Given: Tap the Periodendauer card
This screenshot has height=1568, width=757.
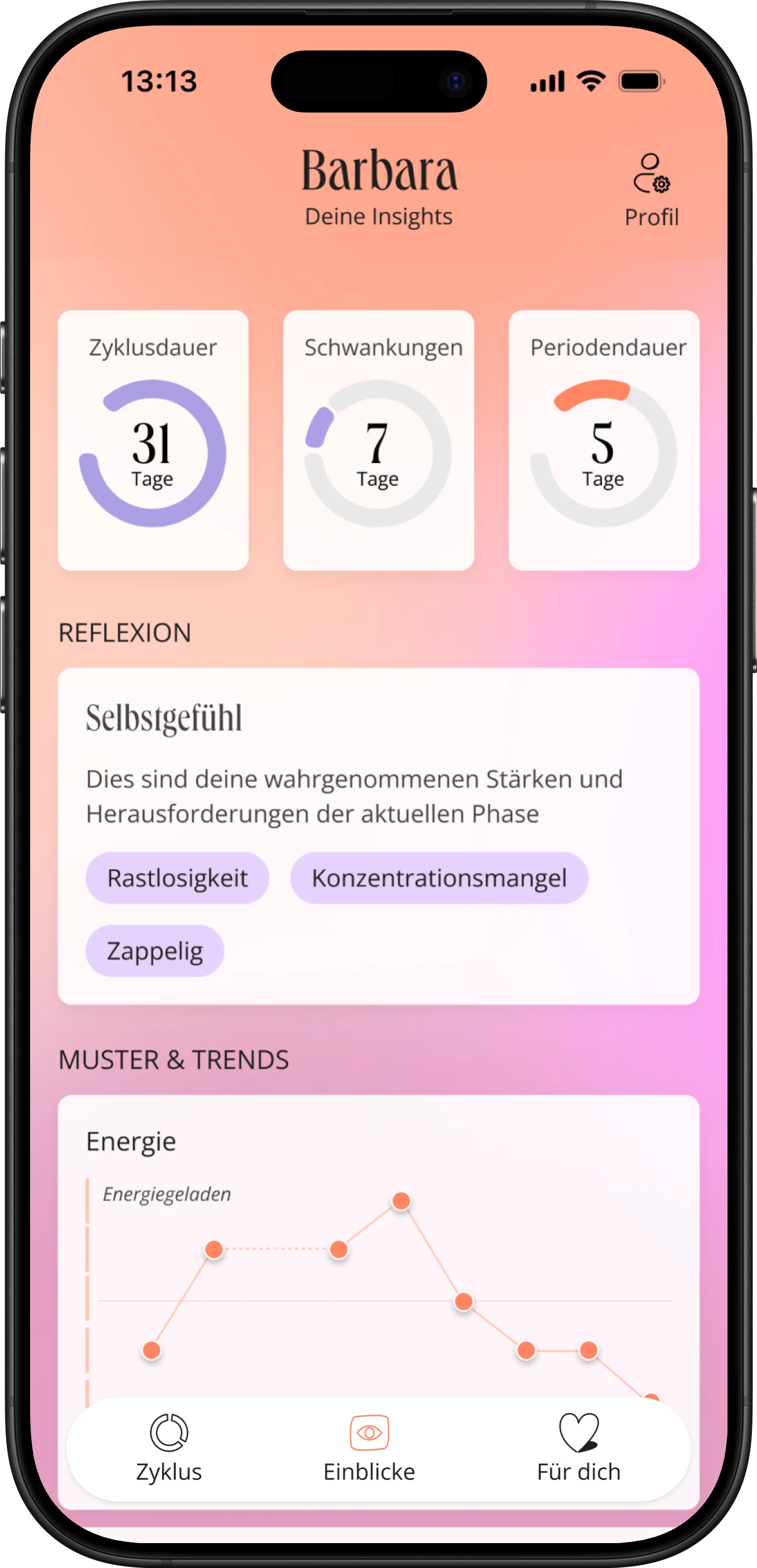Looking at the screenshot, I should click(x=604, y=440).
